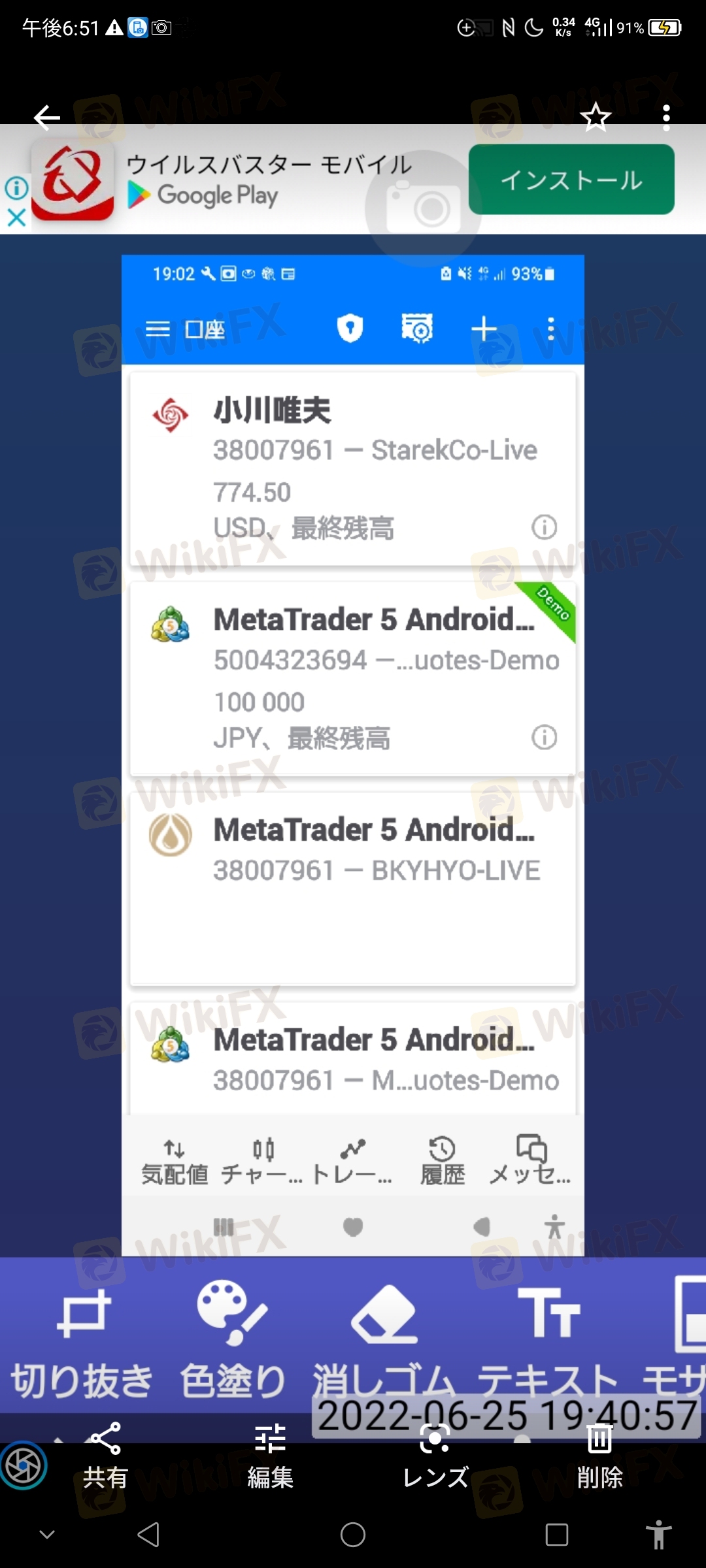Open 編集 to edit the image
Image resolution: width=706 pixels, height=1568 pixels.
click(270, 1456)
